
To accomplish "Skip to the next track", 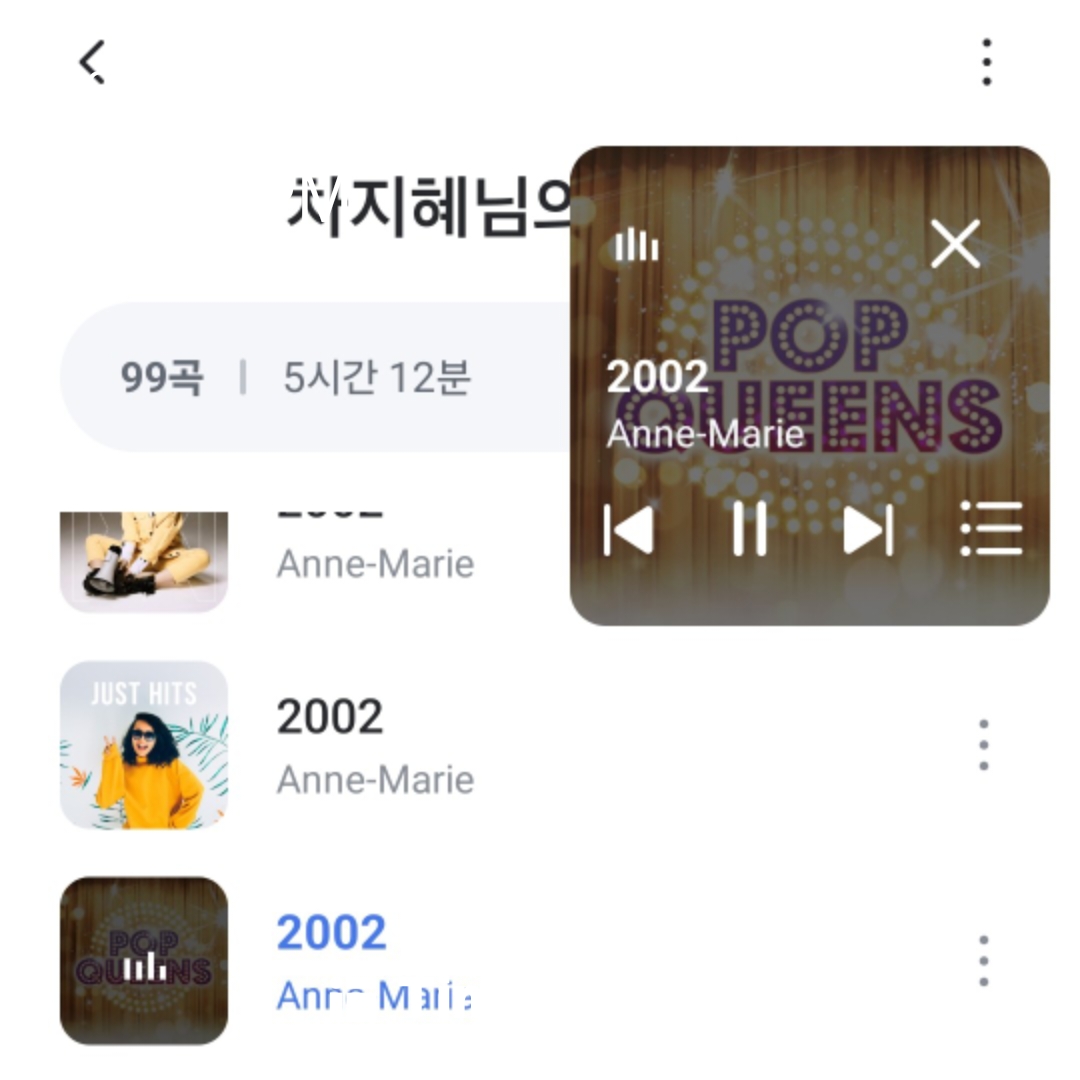I will click(x=868, y=529).
